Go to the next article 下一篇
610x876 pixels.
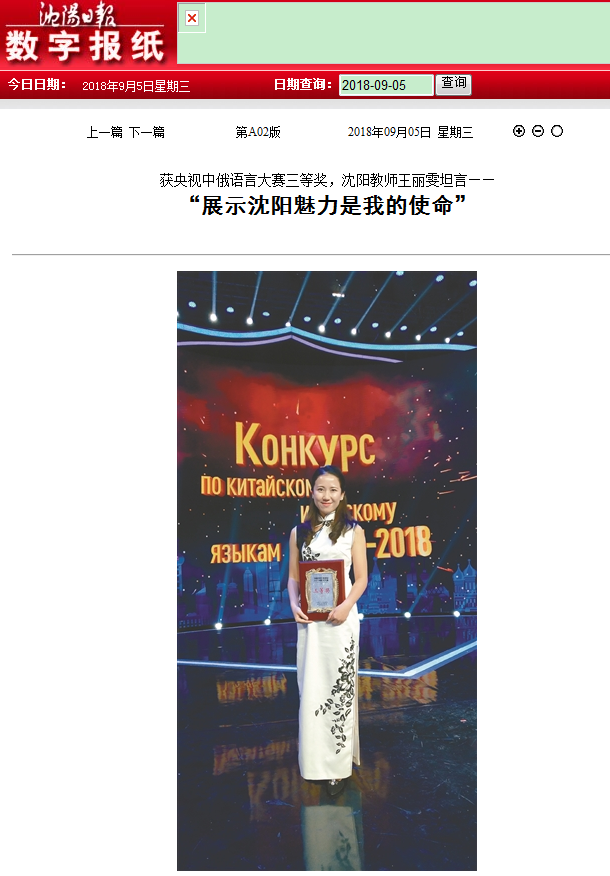point(146,132)
